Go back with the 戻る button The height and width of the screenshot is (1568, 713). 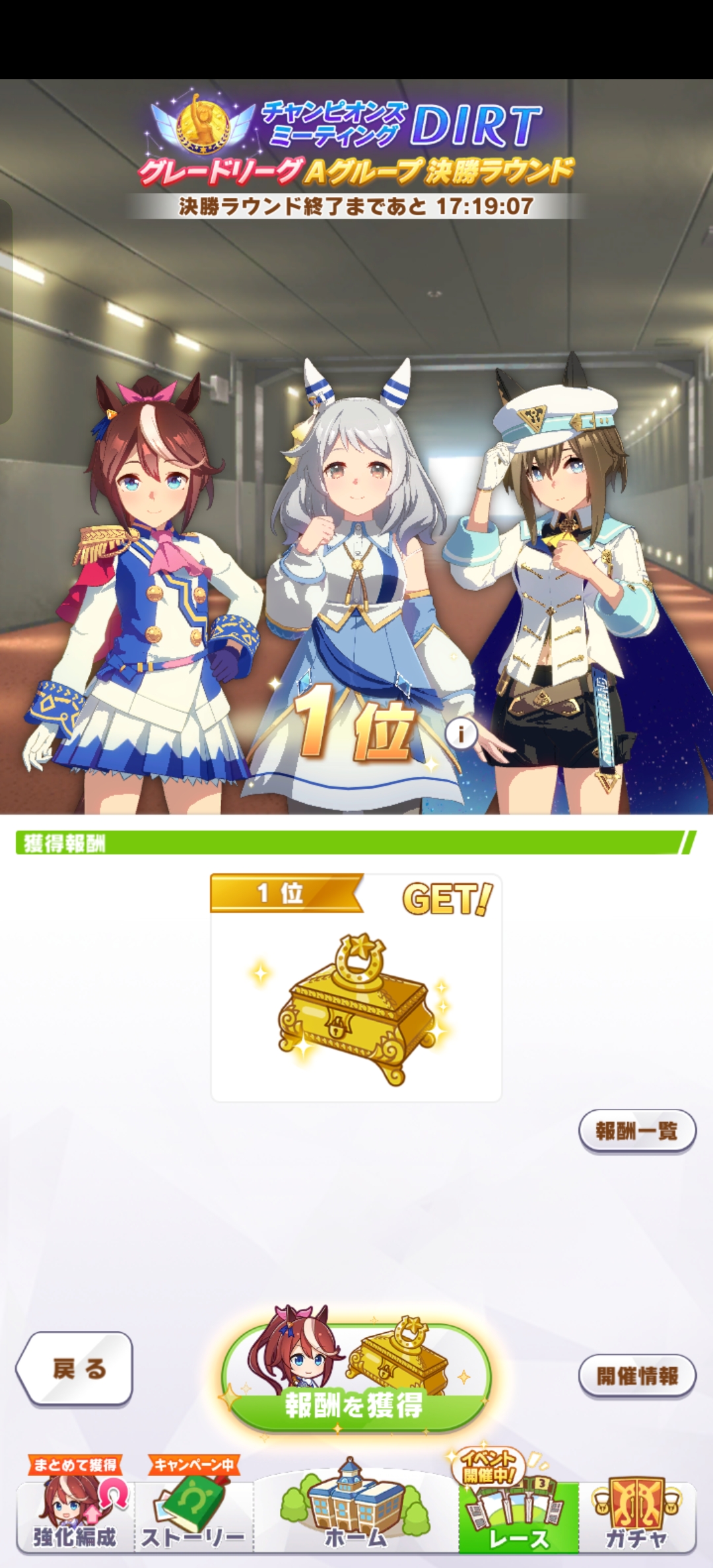[75, 1369]
